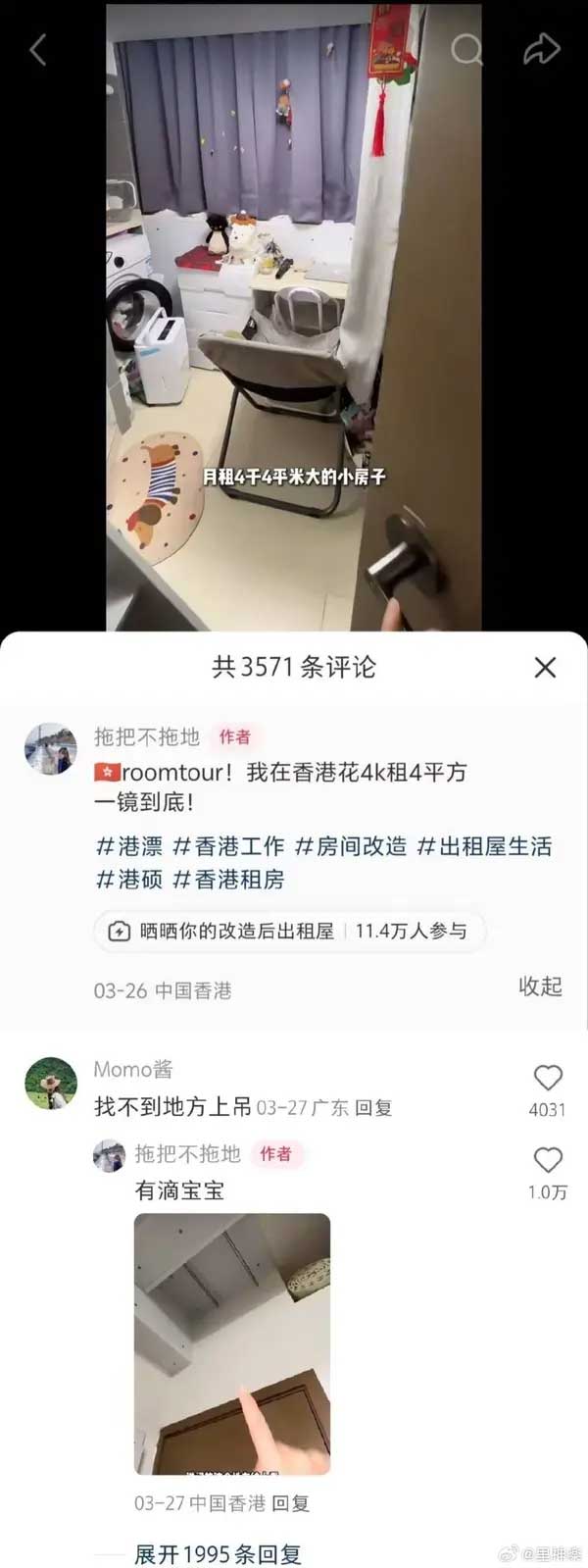This screenshot has height=1568, width=588.
Task: Collapse the caption with 收起
Action: pos(540,986)
